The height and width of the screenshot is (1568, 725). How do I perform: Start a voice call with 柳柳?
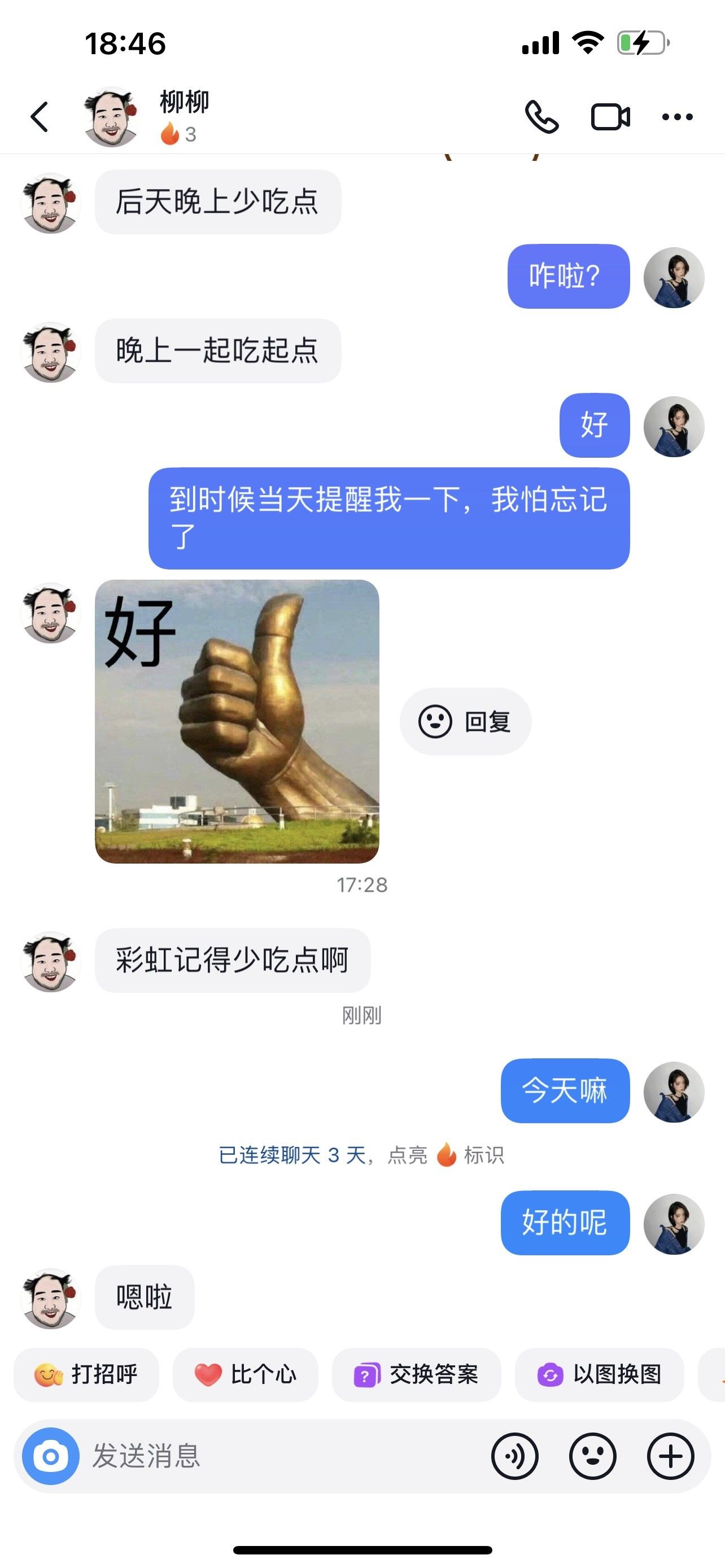tap(541, 117)
